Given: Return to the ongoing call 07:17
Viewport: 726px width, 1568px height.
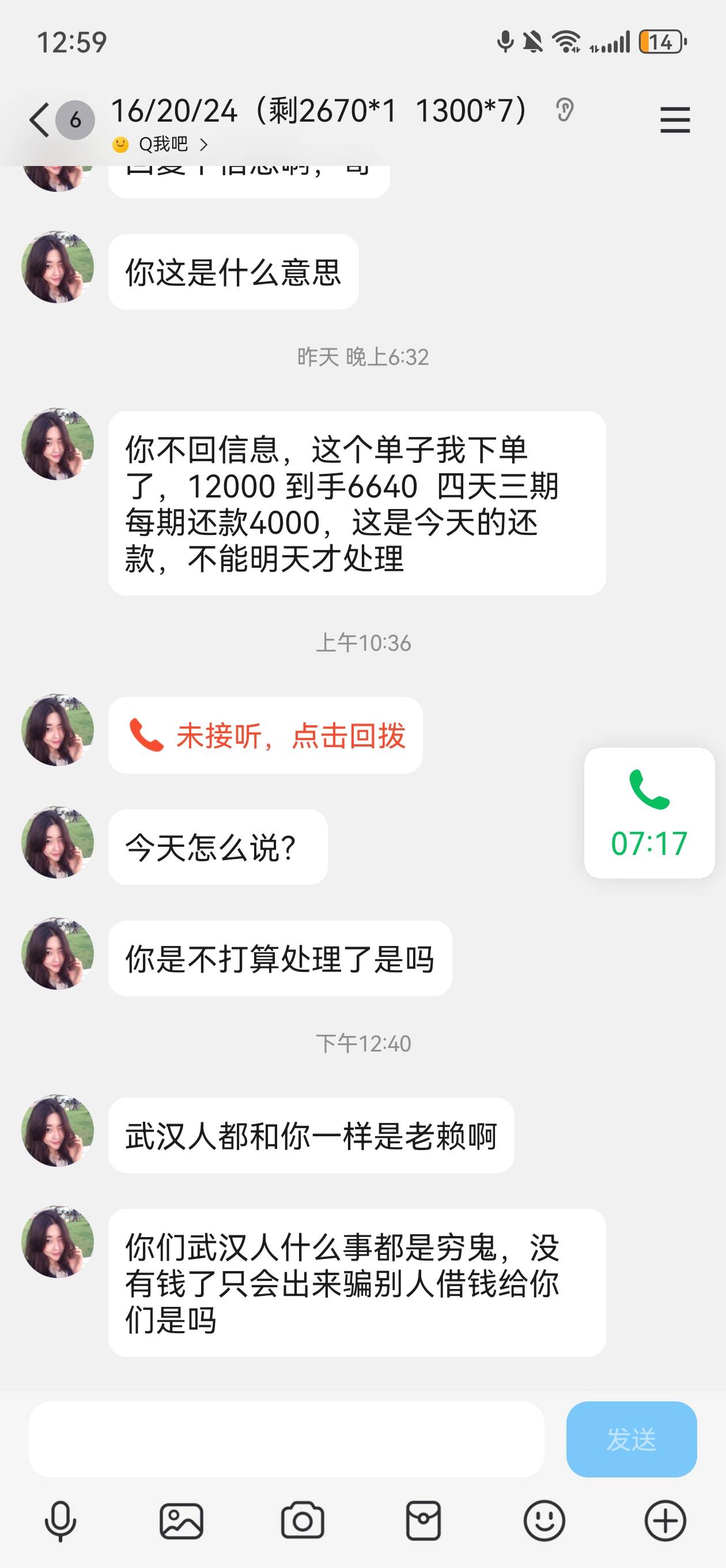Looking at the screenshot, I should click(649, 813).
